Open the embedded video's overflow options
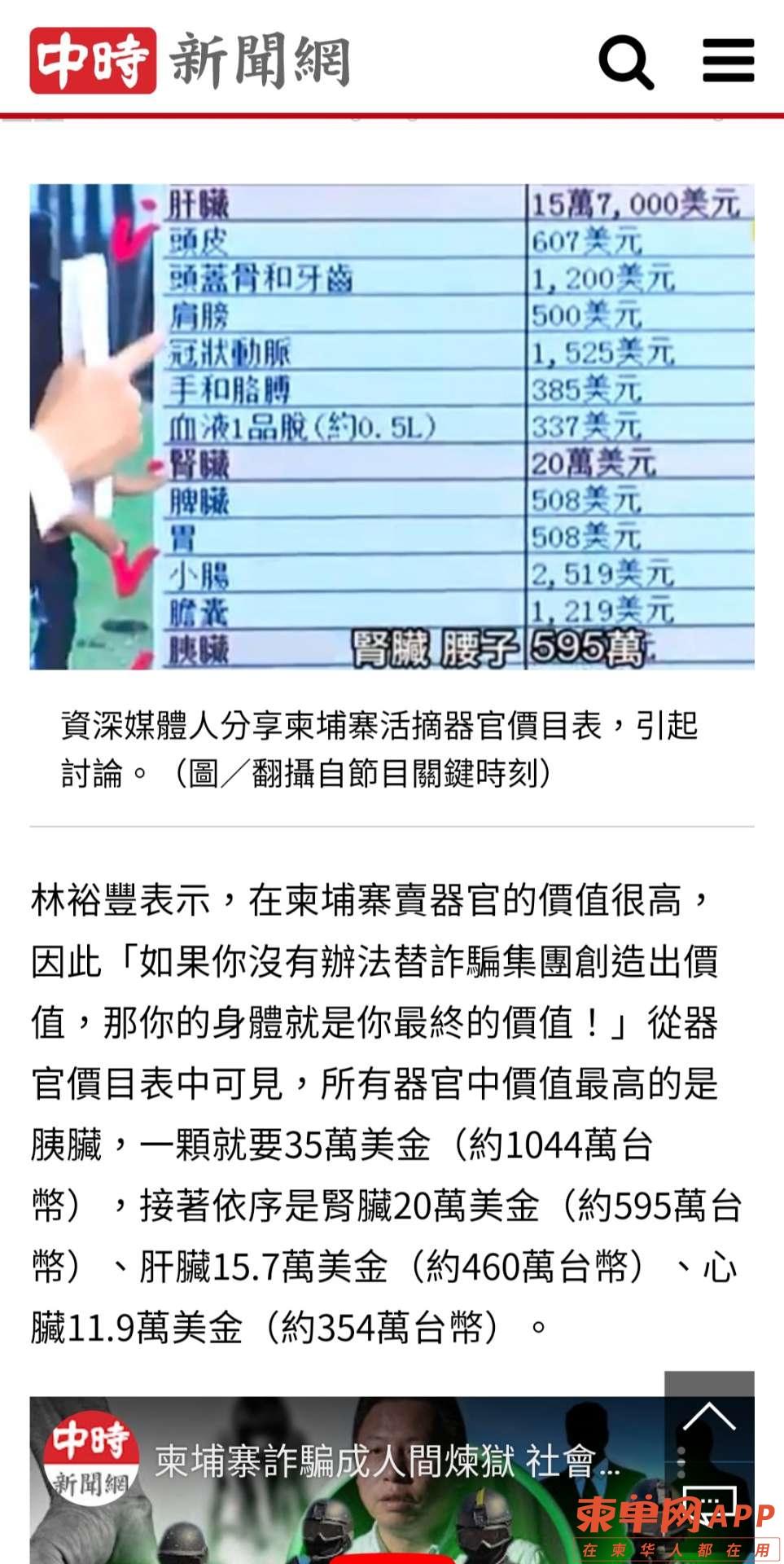 681,1462
